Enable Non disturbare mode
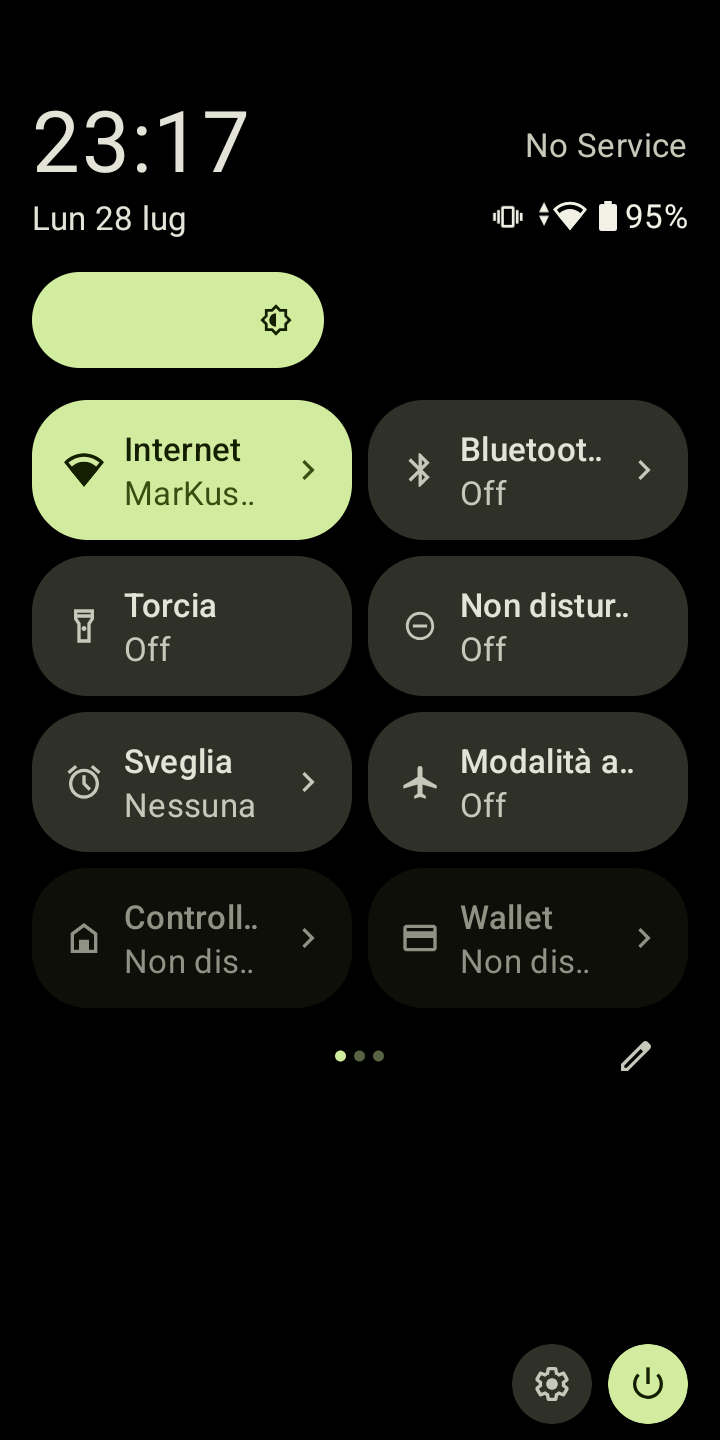This screenshot has height=1440, width=720. pyautogui.click(x=528, y=626)
